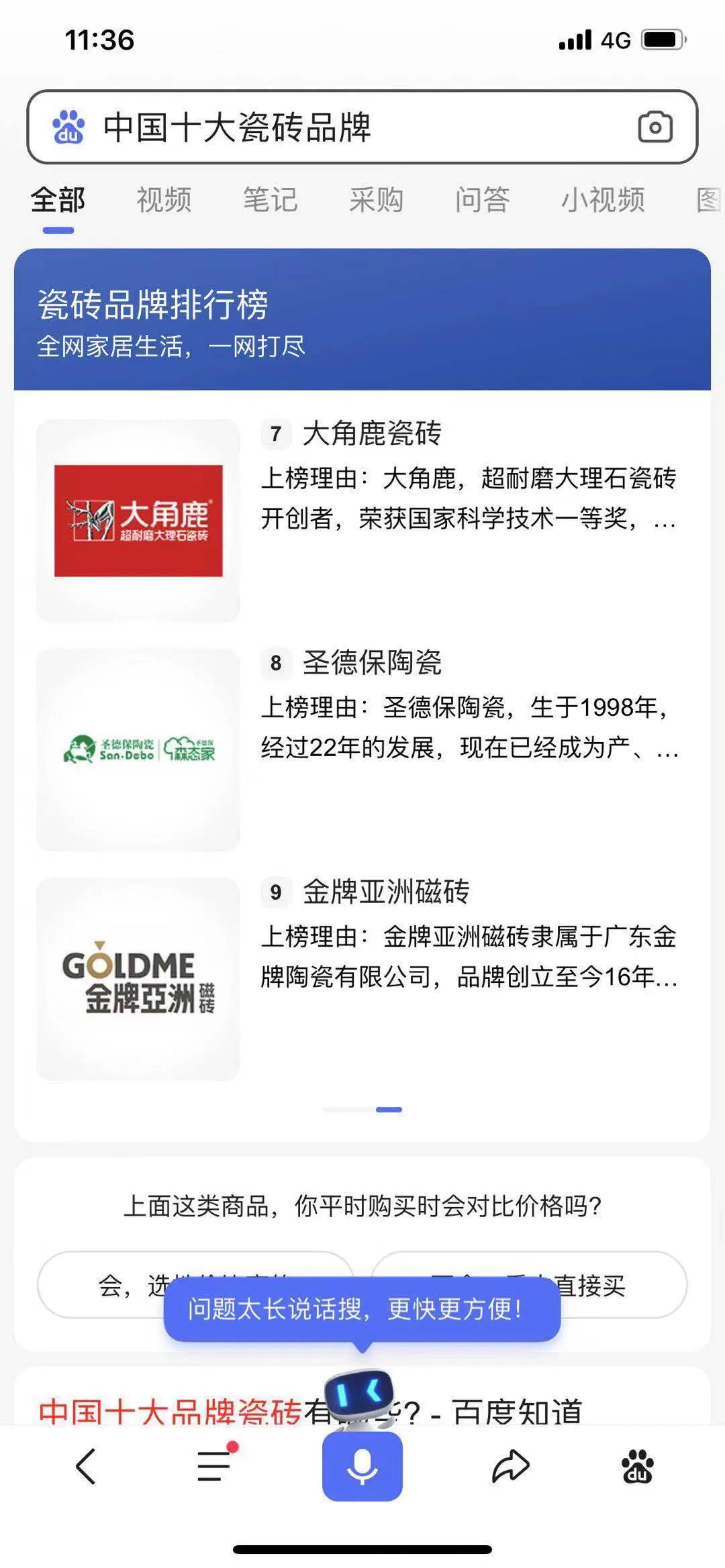Tap the Baidu paw logo in search bar
This screenshot has height=1568, width=725.
pos(69,127)
